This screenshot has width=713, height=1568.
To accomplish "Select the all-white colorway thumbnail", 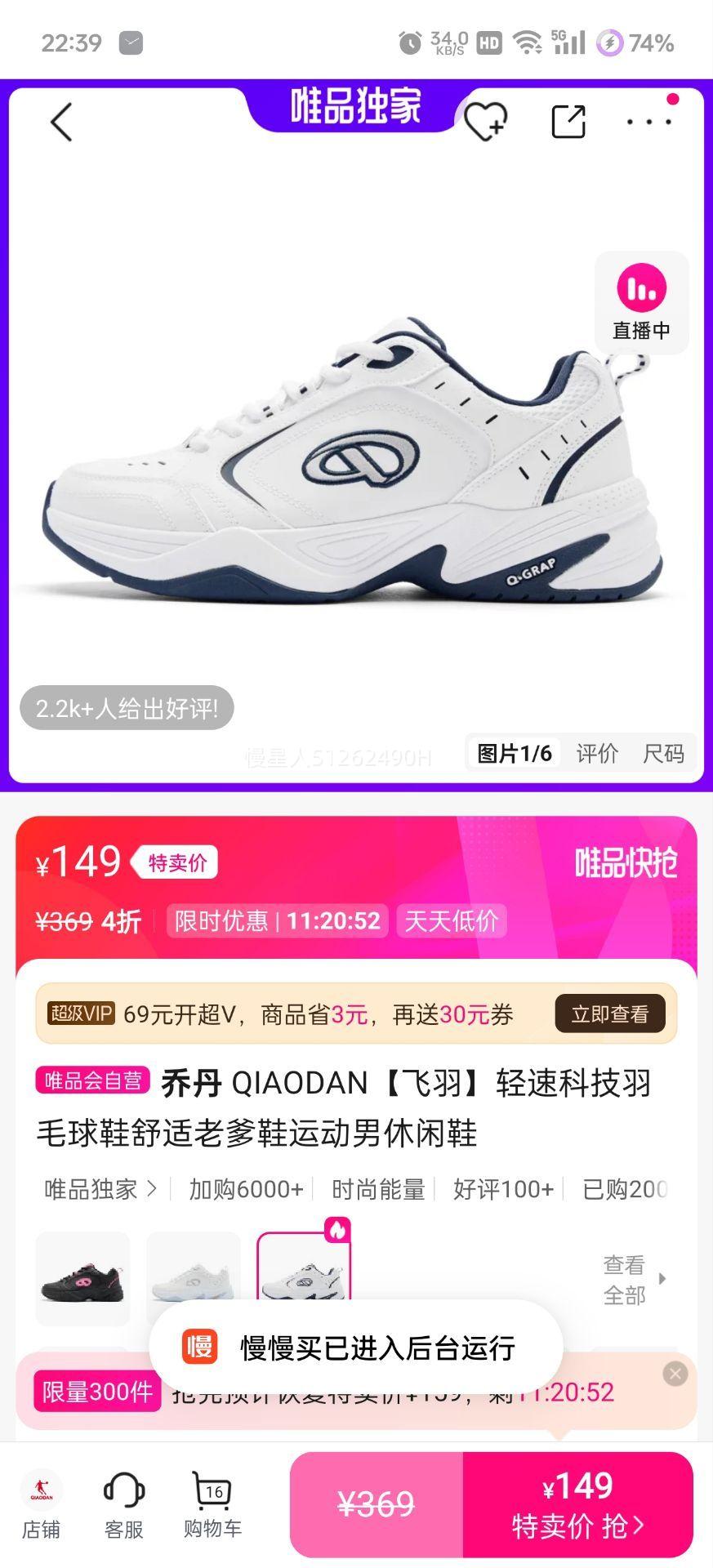I will pyautogui.click(x=194, y=1279).
